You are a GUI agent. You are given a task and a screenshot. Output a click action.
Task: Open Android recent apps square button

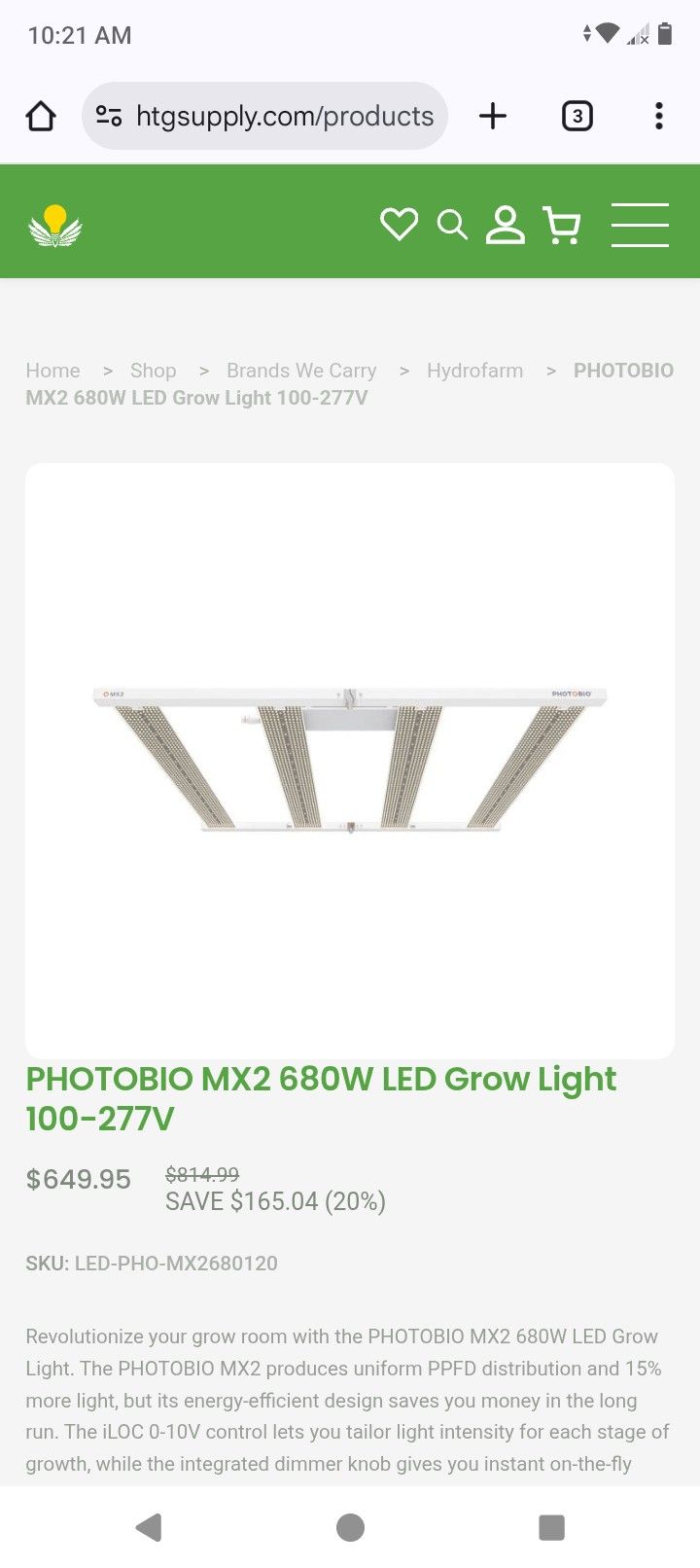(551, 1527)
